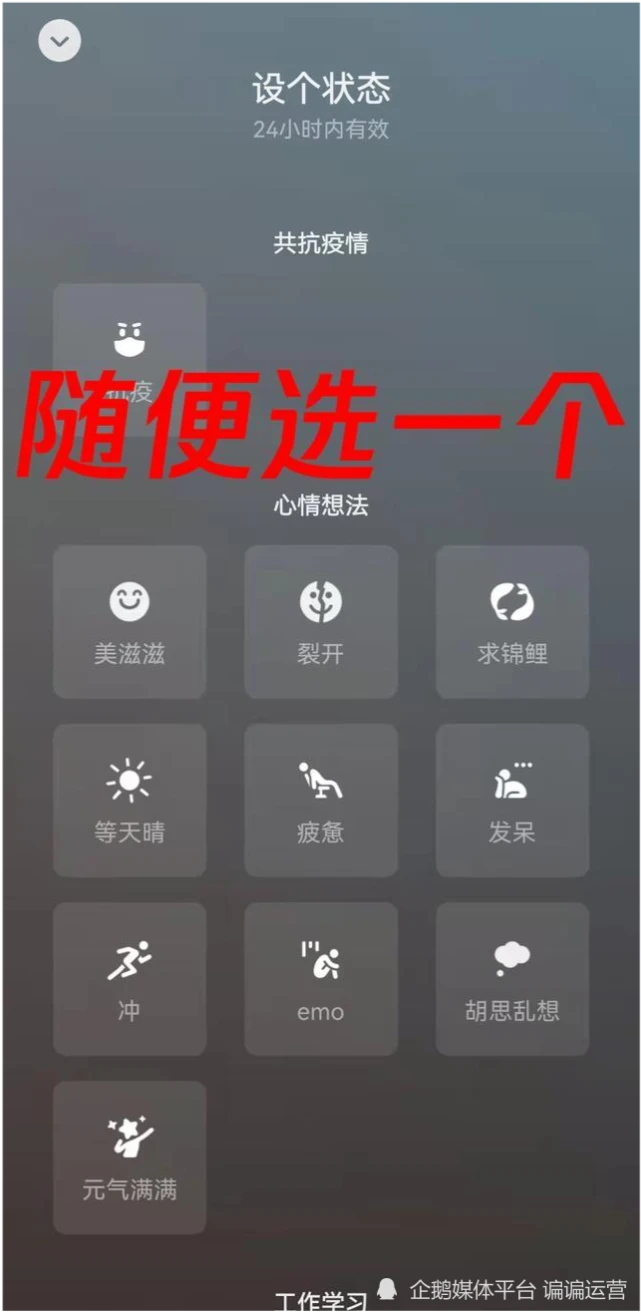641x1312 pixels.
Task: Pick the 元气满满 status tile
Action: pos(130,1157)
